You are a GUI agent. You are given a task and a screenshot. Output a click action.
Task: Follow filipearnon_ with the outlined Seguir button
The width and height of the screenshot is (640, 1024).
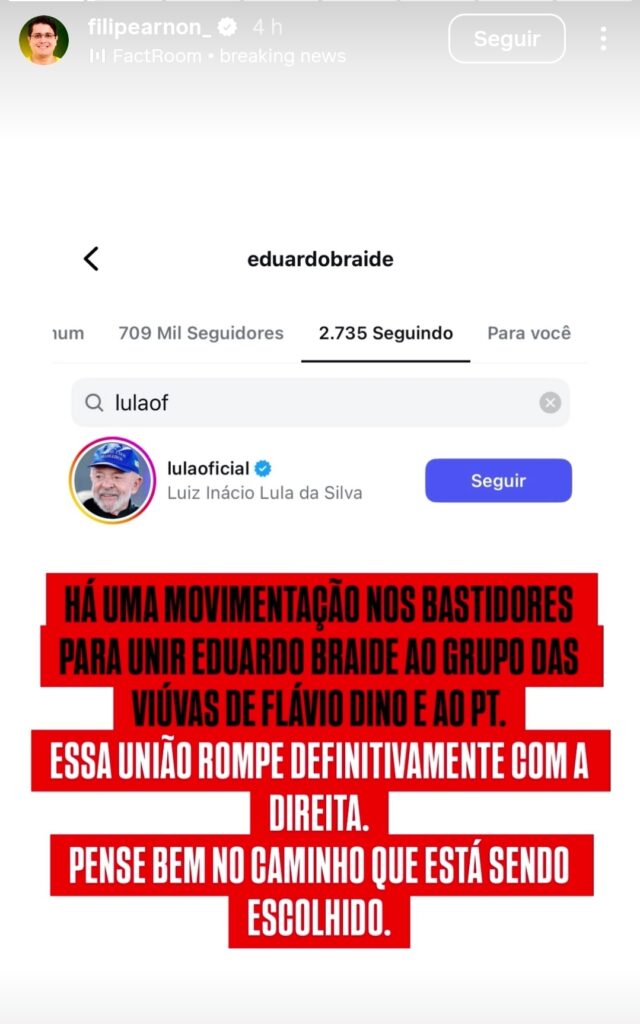click(506, 39)
